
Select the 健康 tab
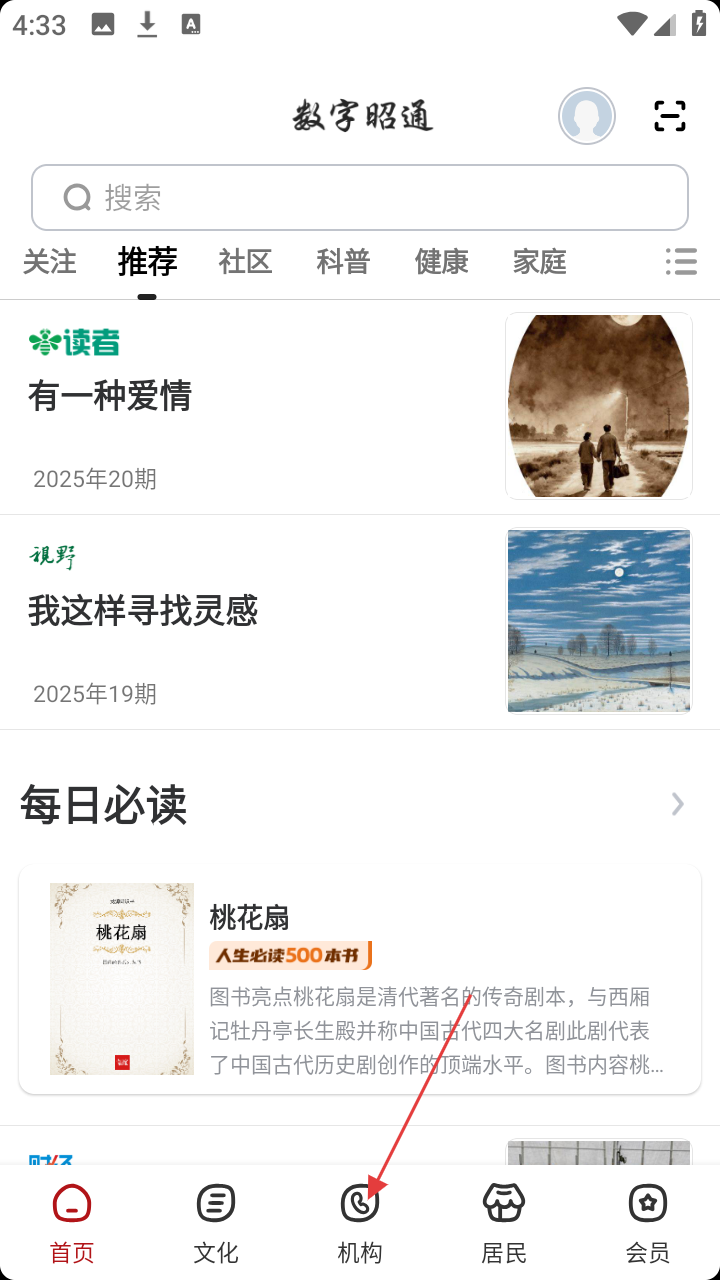click(442, 262)
